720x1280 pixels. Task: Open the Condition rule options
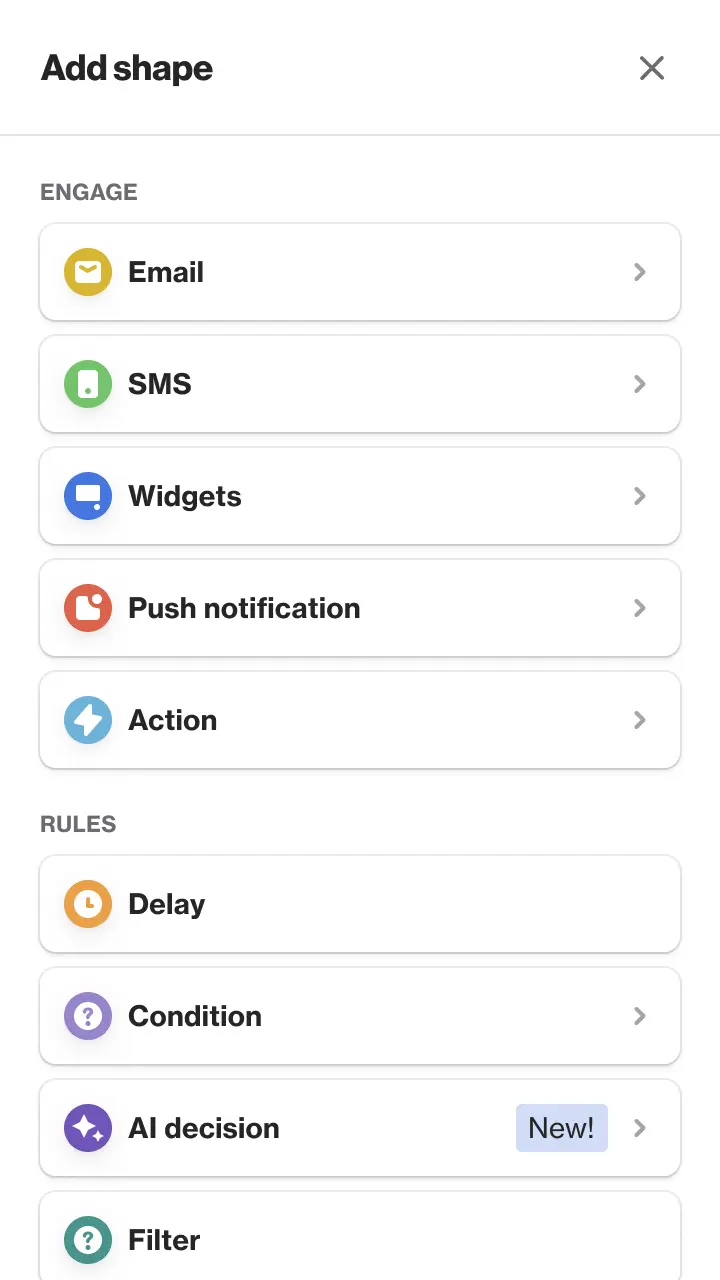(x=360, y=1016)
